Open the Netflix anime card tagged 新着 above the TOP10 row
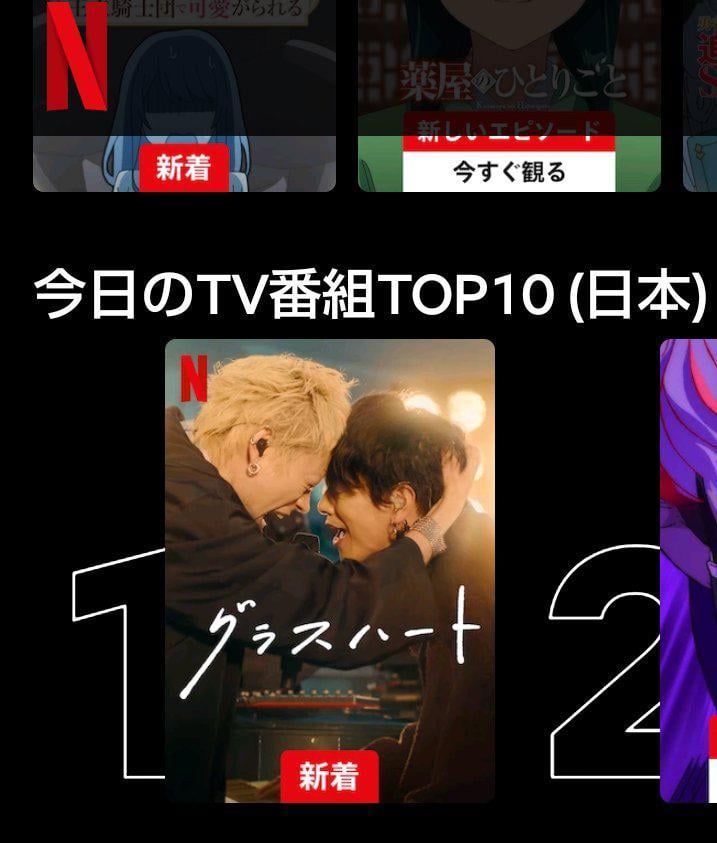The image size is (717, 843). pos(184,95)
